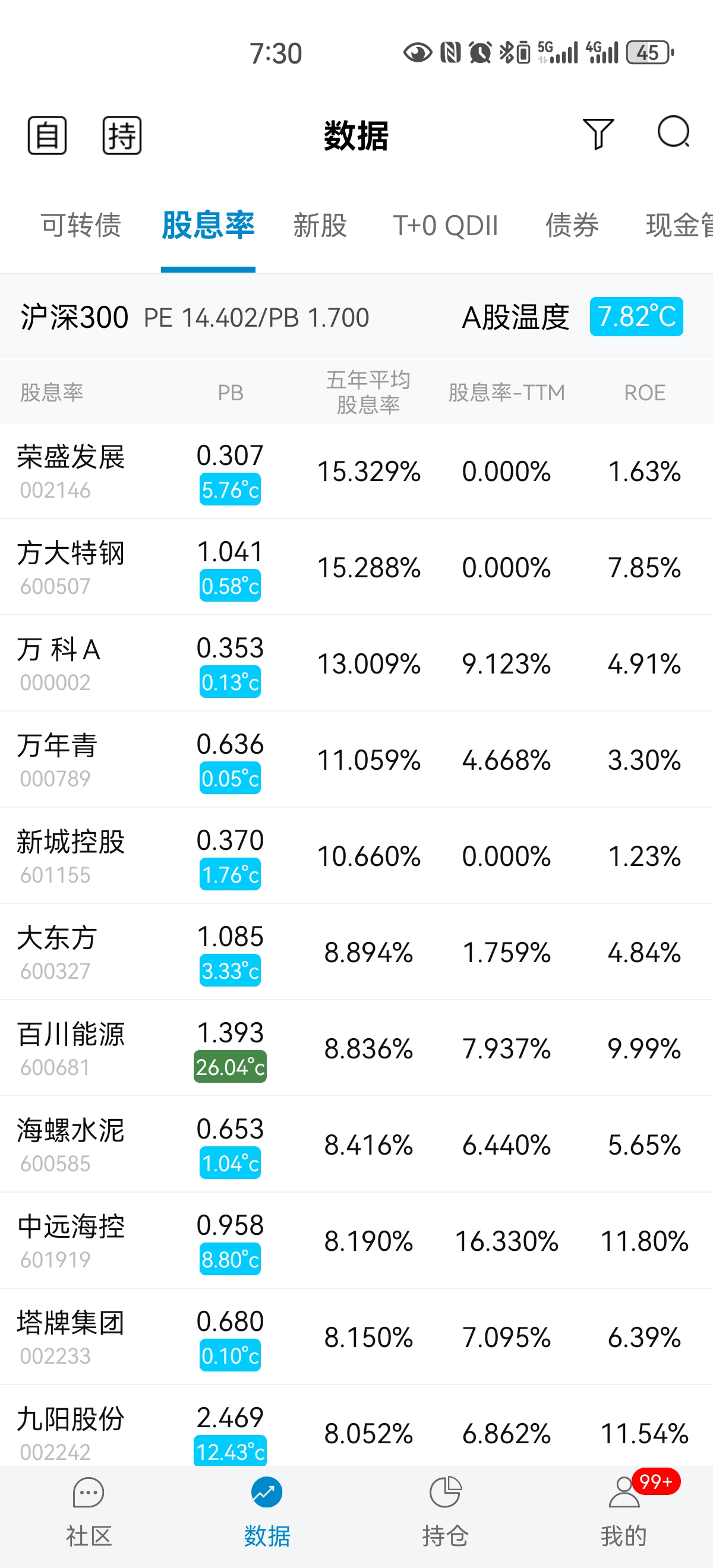Viewport: 713px width, 1568px height.
Task: Sort by 五年平均股息率 column header
Action: (x=368, y=393)
